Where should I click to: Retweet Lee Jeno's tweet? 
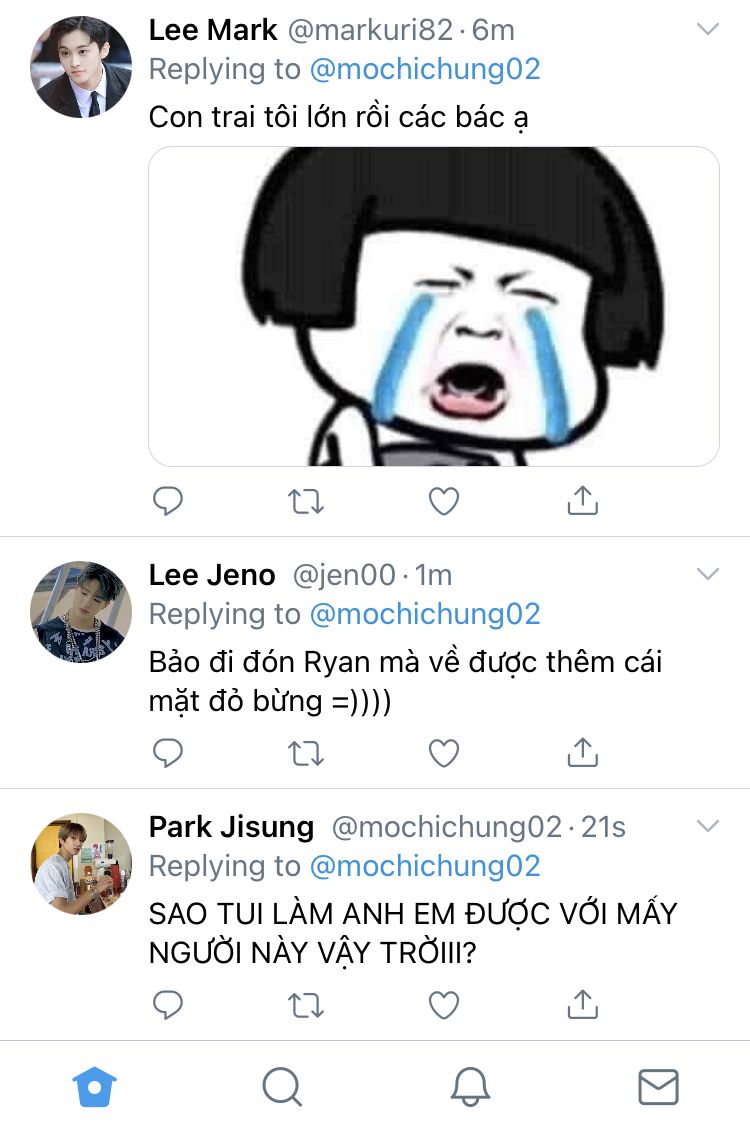pyautogui.click(x=305, y=752)
